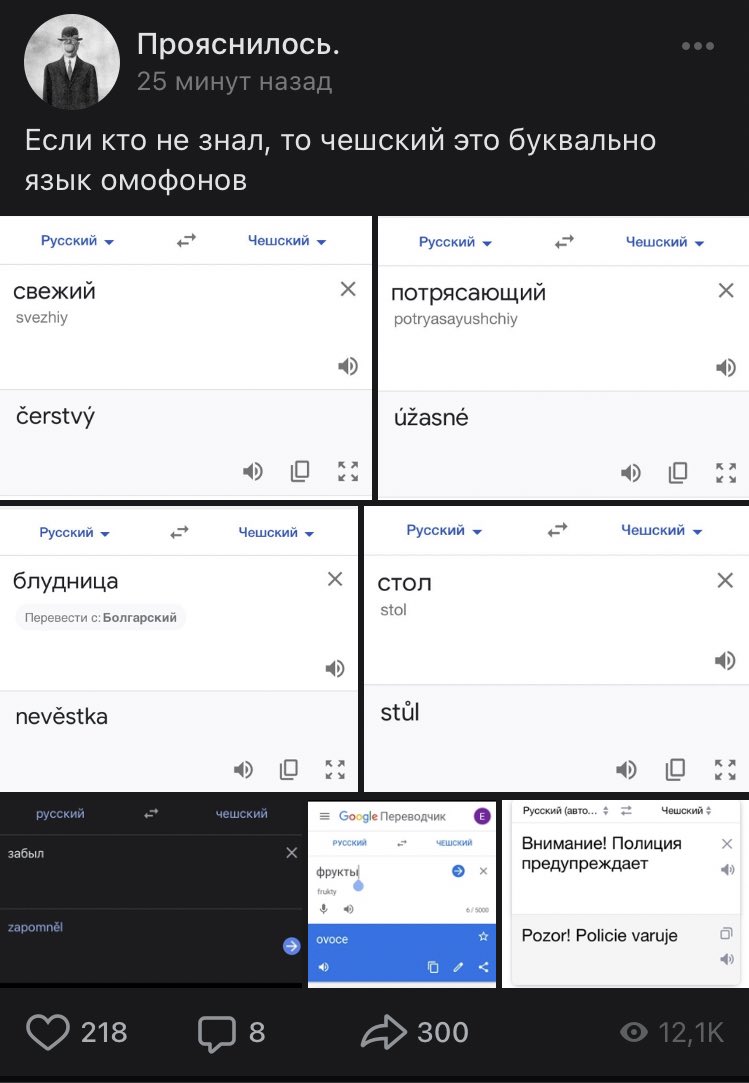
Task: Open the Прояснилось author page
Action: click(238, 44)
